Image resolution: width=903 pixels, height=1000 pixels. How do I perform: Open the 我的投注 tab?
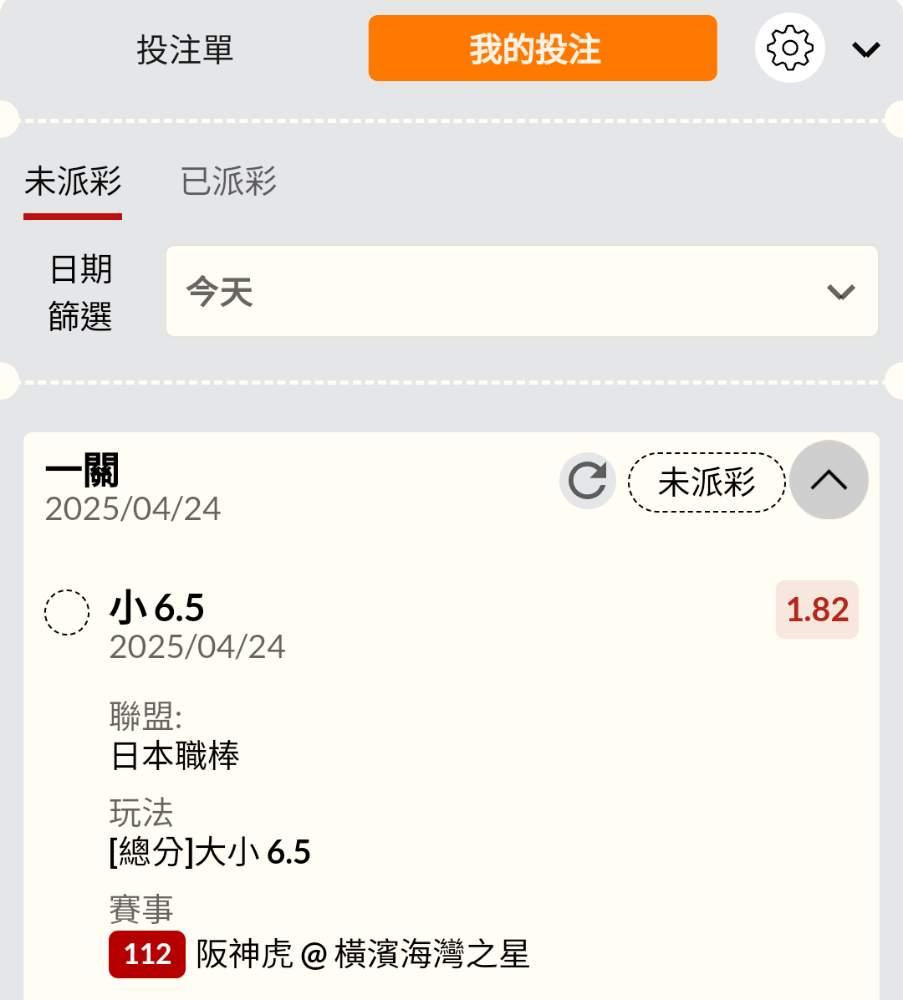point(543,48)
